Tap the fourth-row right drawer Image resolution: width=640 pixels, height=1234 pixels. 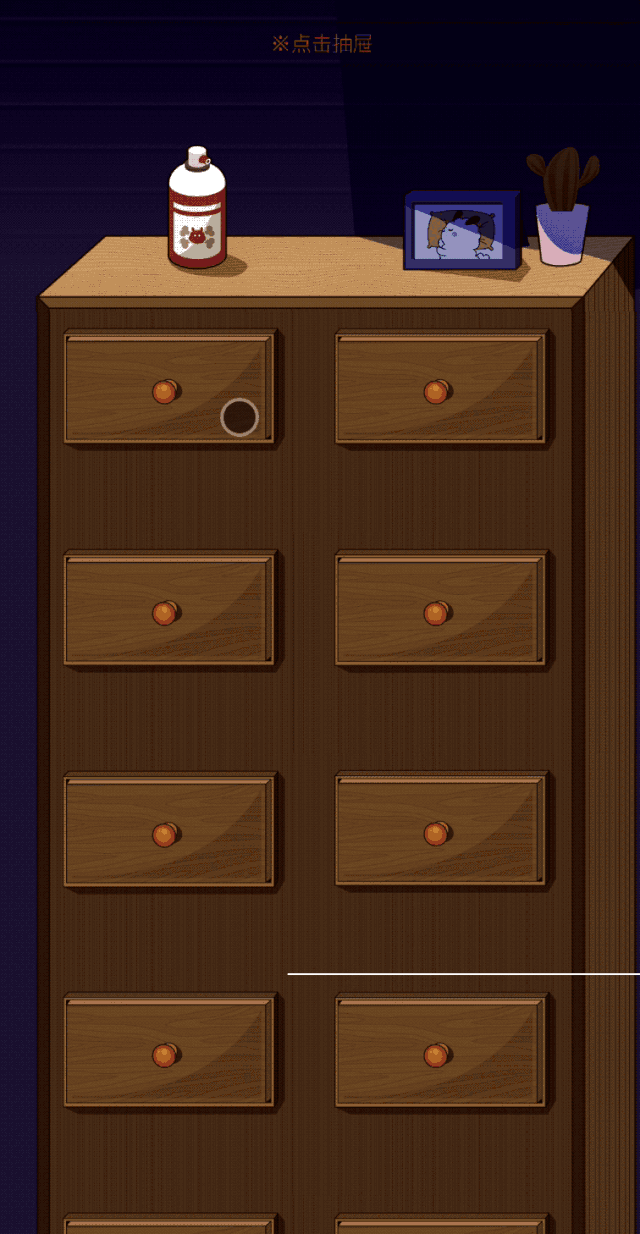(440, 1051)
